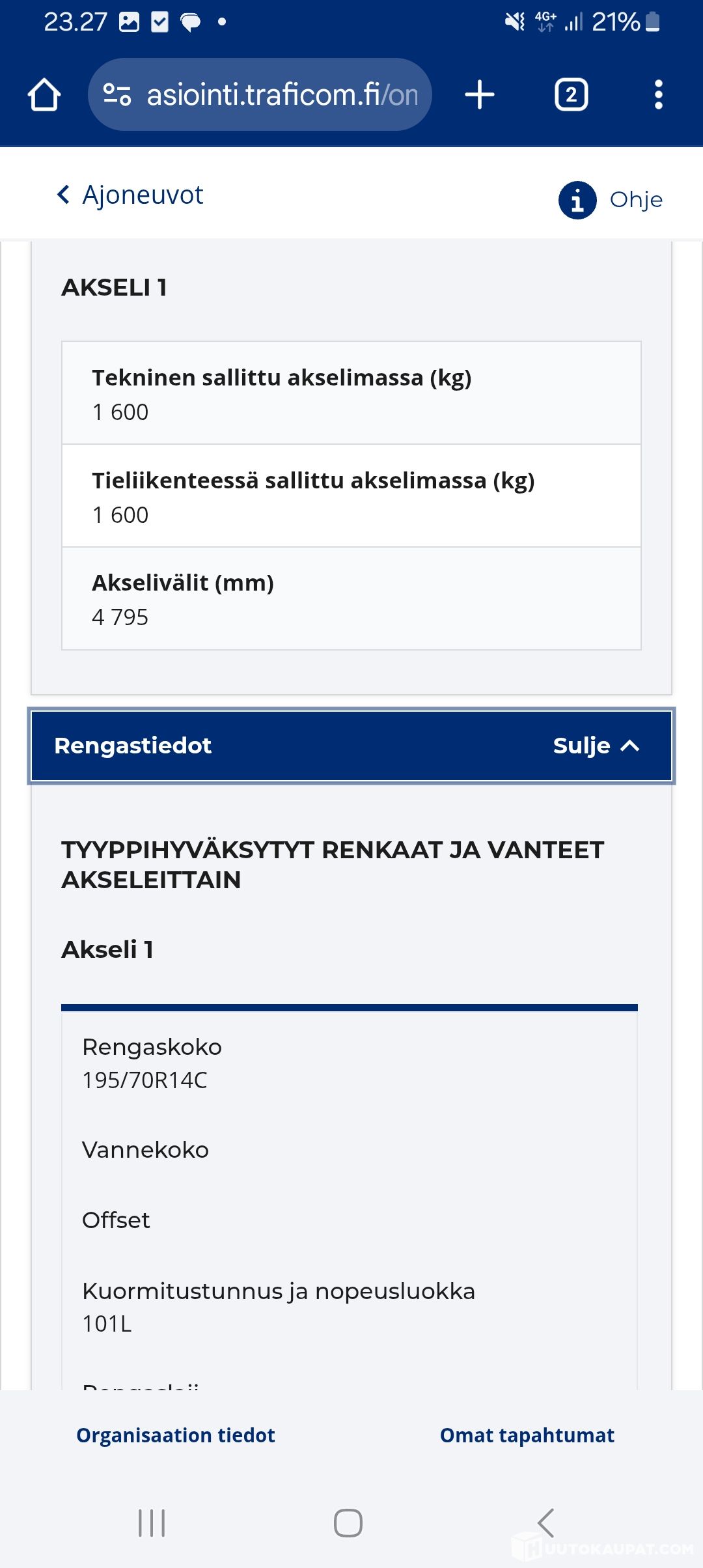Viewport: 703px width, 1568px height.
Task: Open the Ohje help info
Action: [611, 199]
